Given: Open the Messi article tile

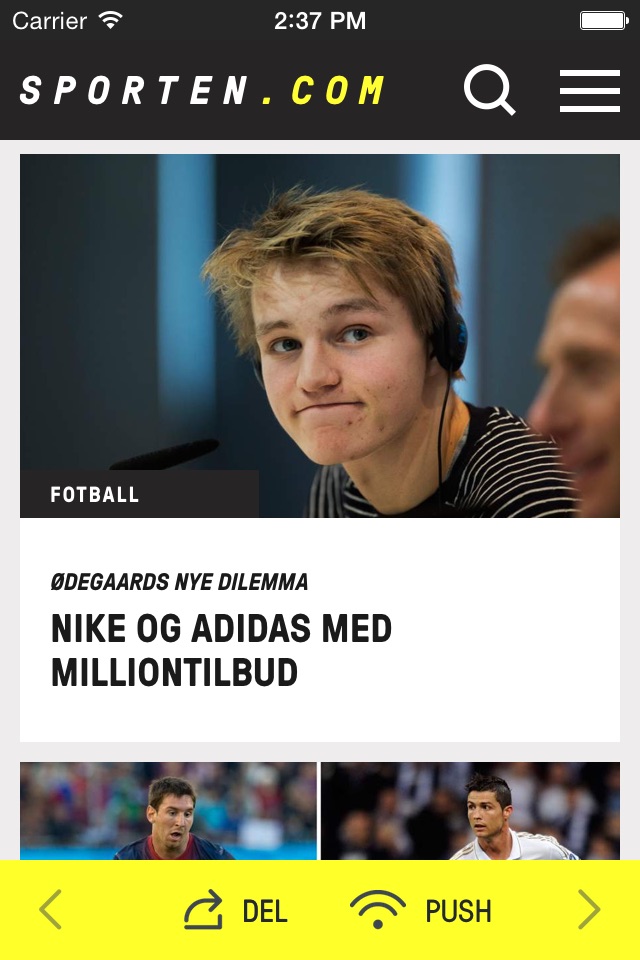Looking at the screenshot, I should click(168, 811).
